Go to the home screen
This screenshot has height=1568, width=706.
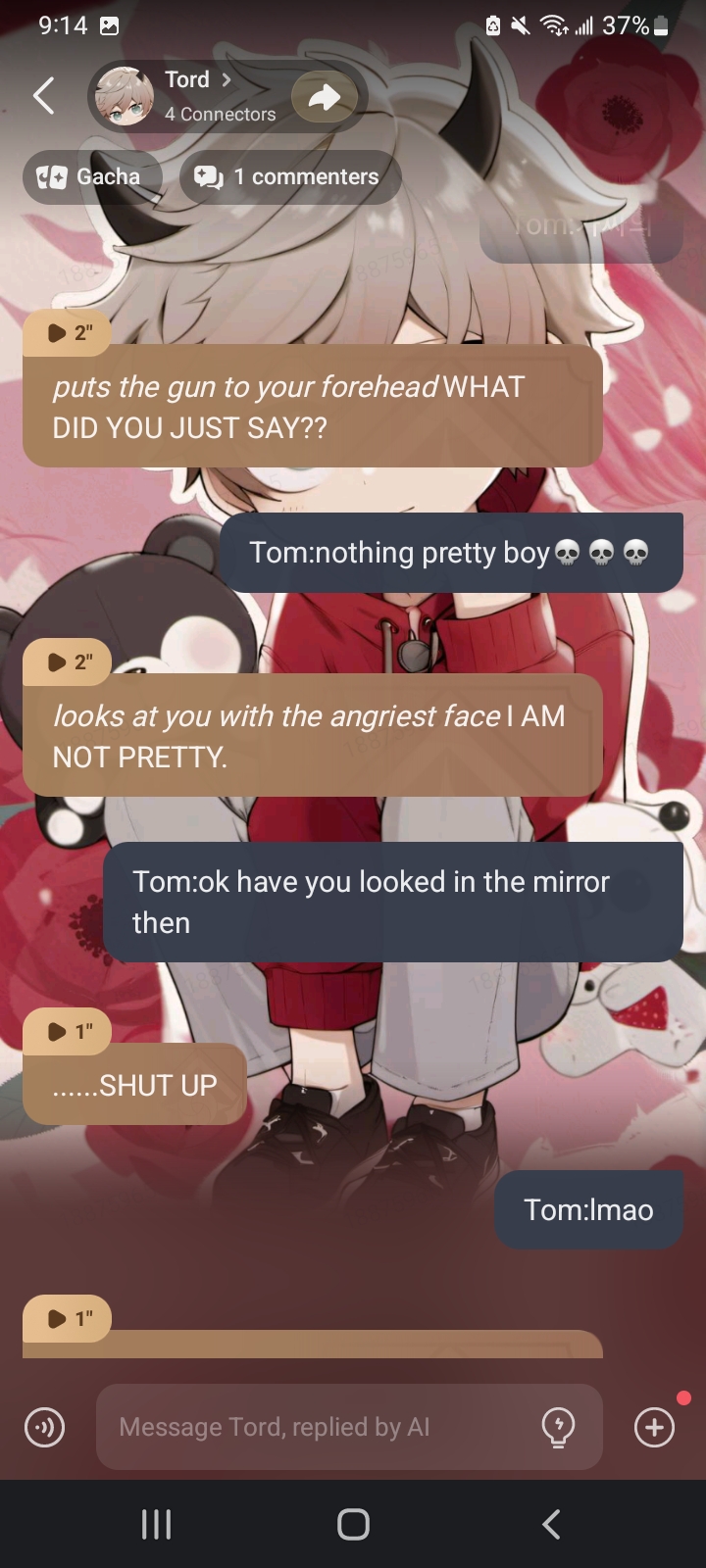(x=353, y=1524)
